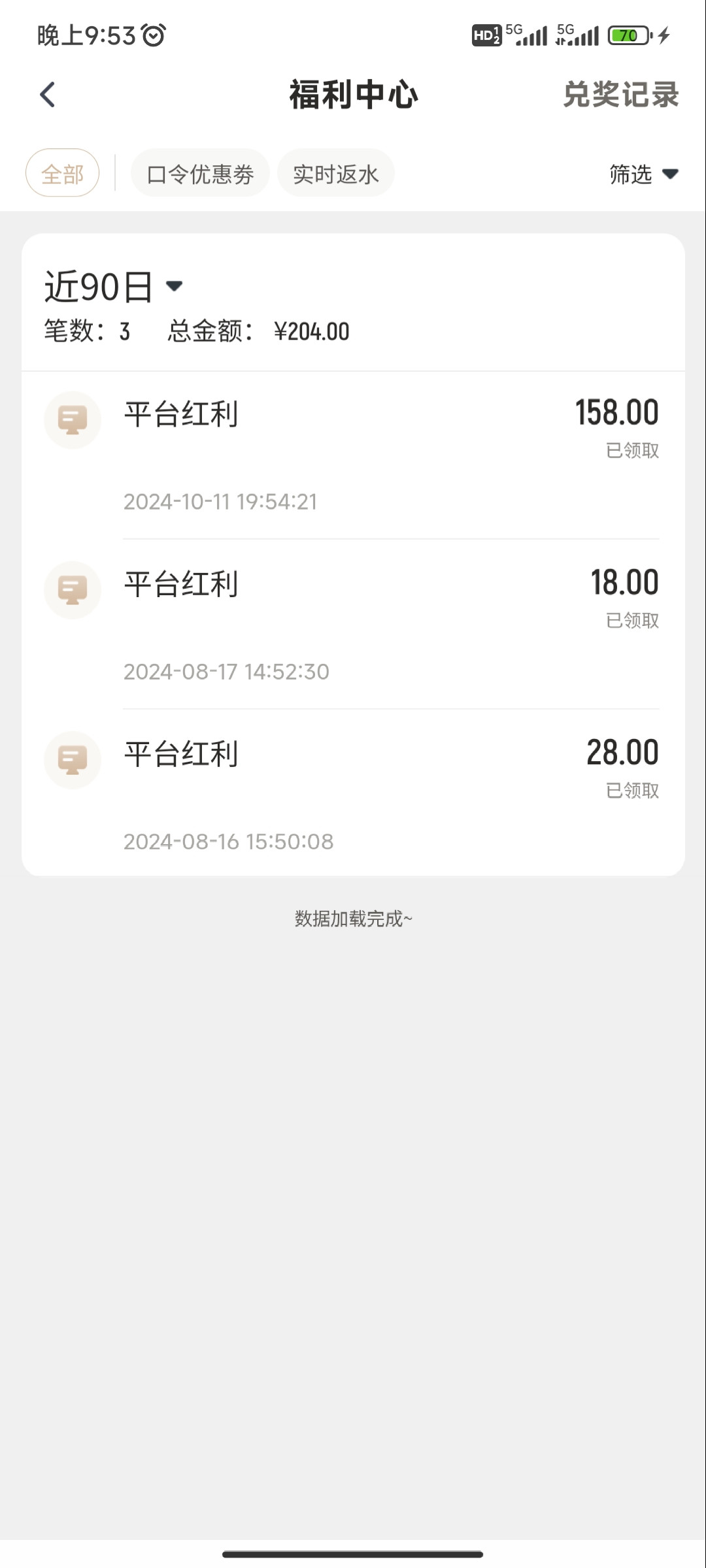The image size is (706, 1568).
Task: Go back using the top-left arrow
Action: click(47, 95)
